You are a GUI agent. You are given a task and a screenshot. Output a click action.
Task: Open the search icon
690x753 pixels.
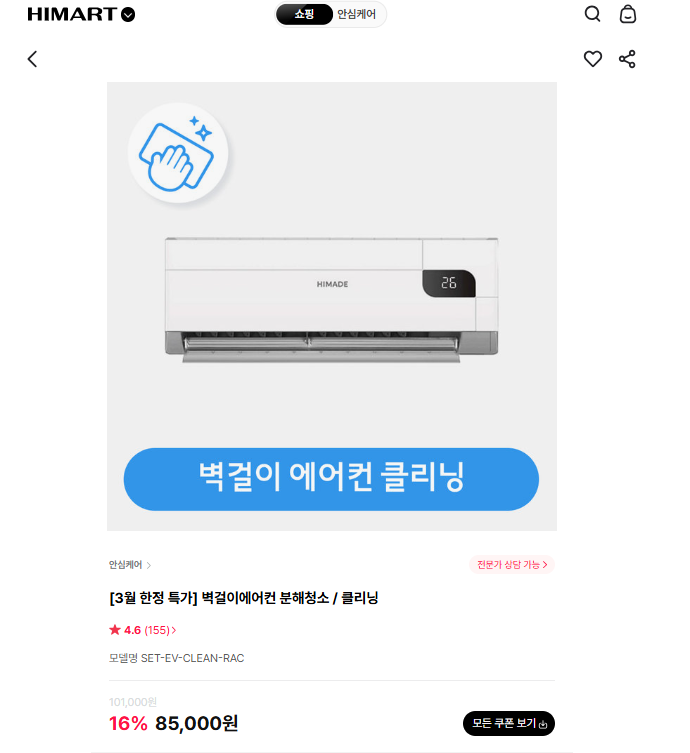592,14
